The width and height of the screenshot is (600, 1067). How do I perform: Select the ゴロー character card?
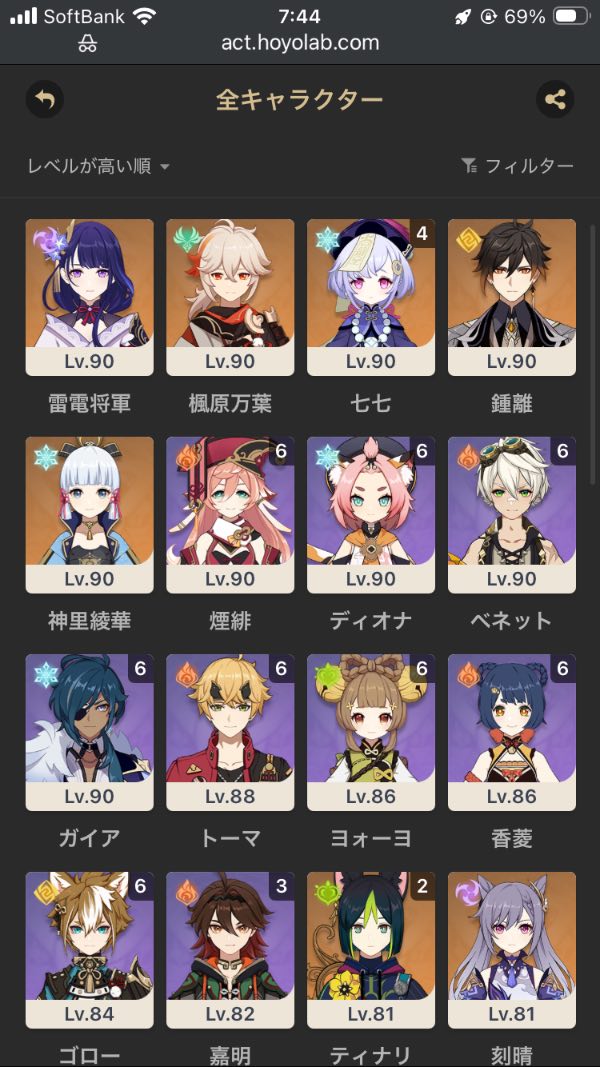(x=90, y=949)
